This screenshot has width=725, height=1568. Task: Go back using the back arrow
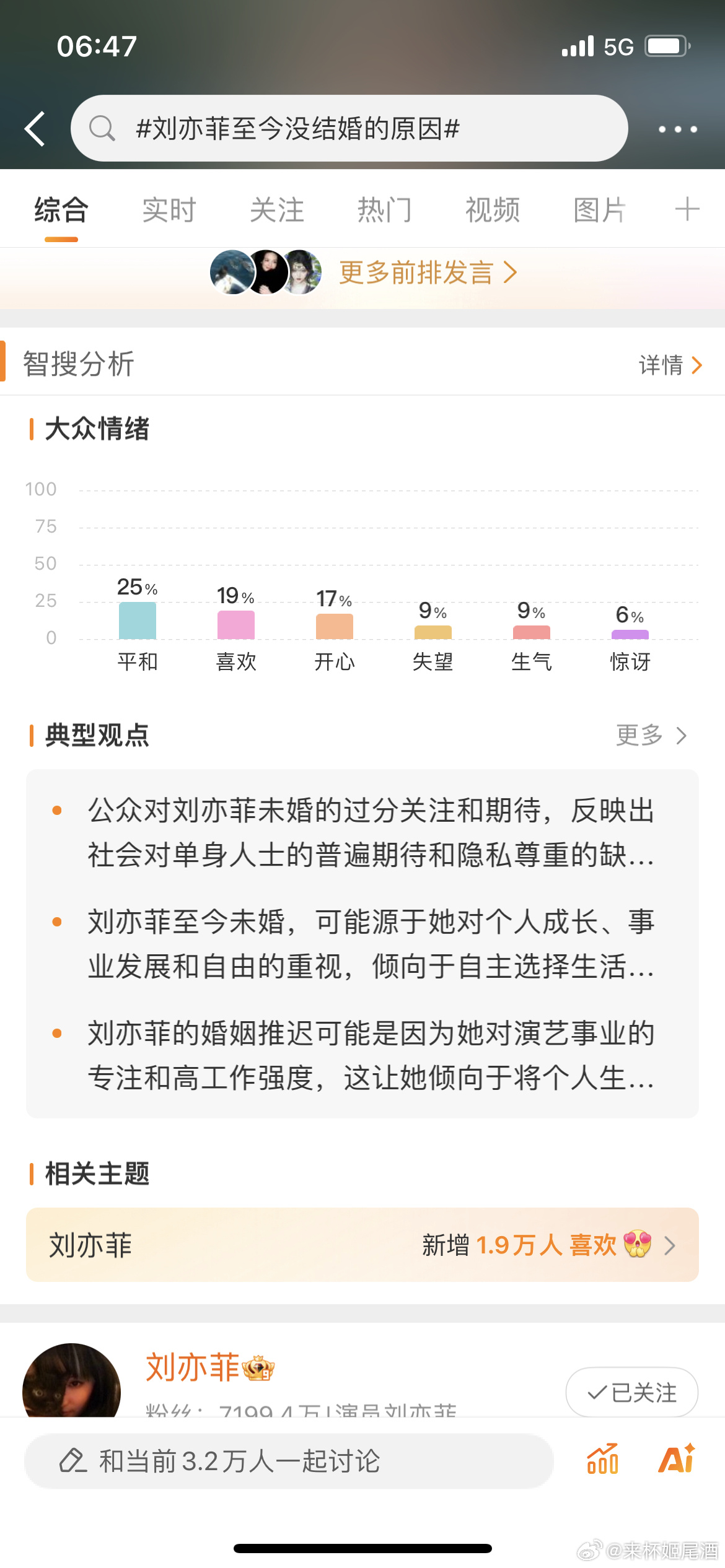pyautogui.click(x=35, y=129)
